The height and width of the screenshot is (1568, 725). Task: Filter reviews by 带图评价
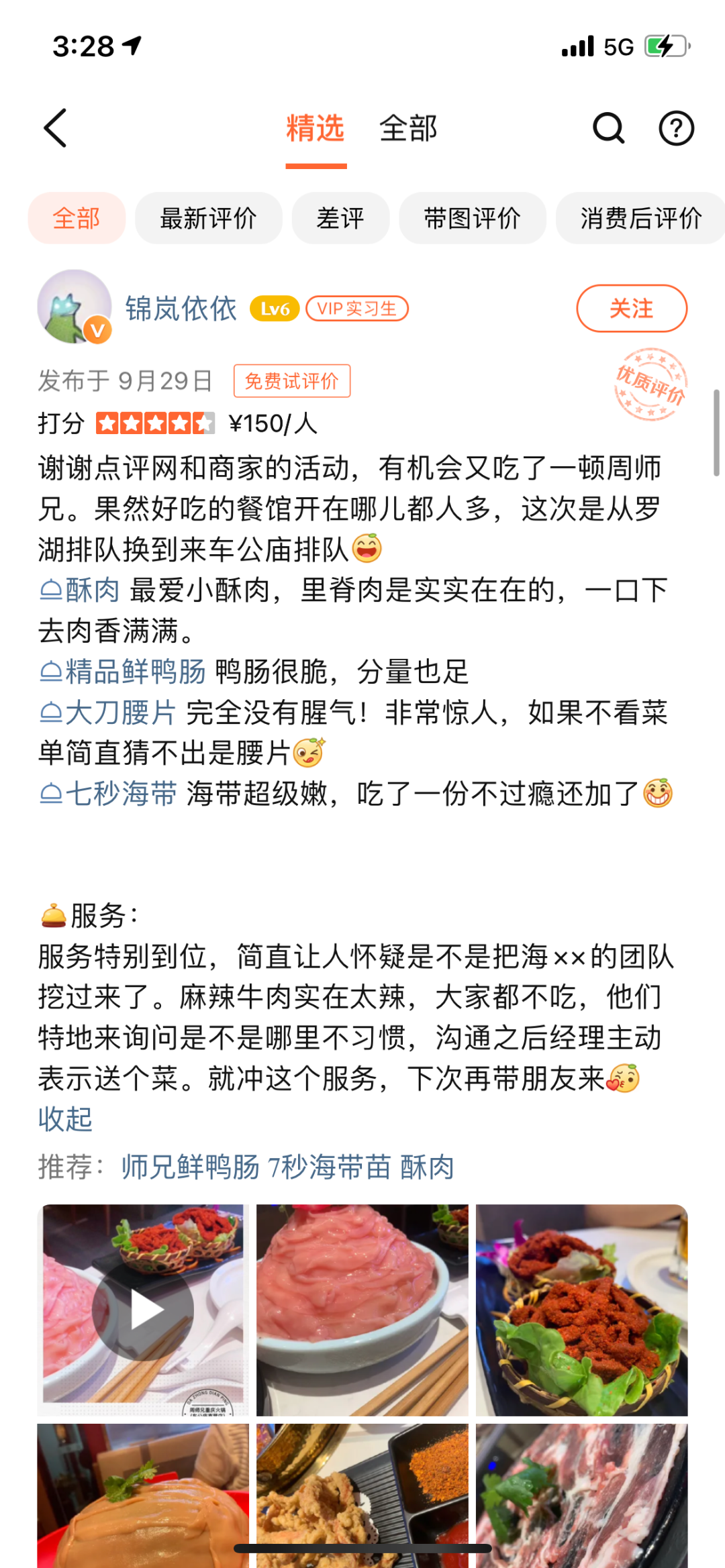tap(472, 218)
